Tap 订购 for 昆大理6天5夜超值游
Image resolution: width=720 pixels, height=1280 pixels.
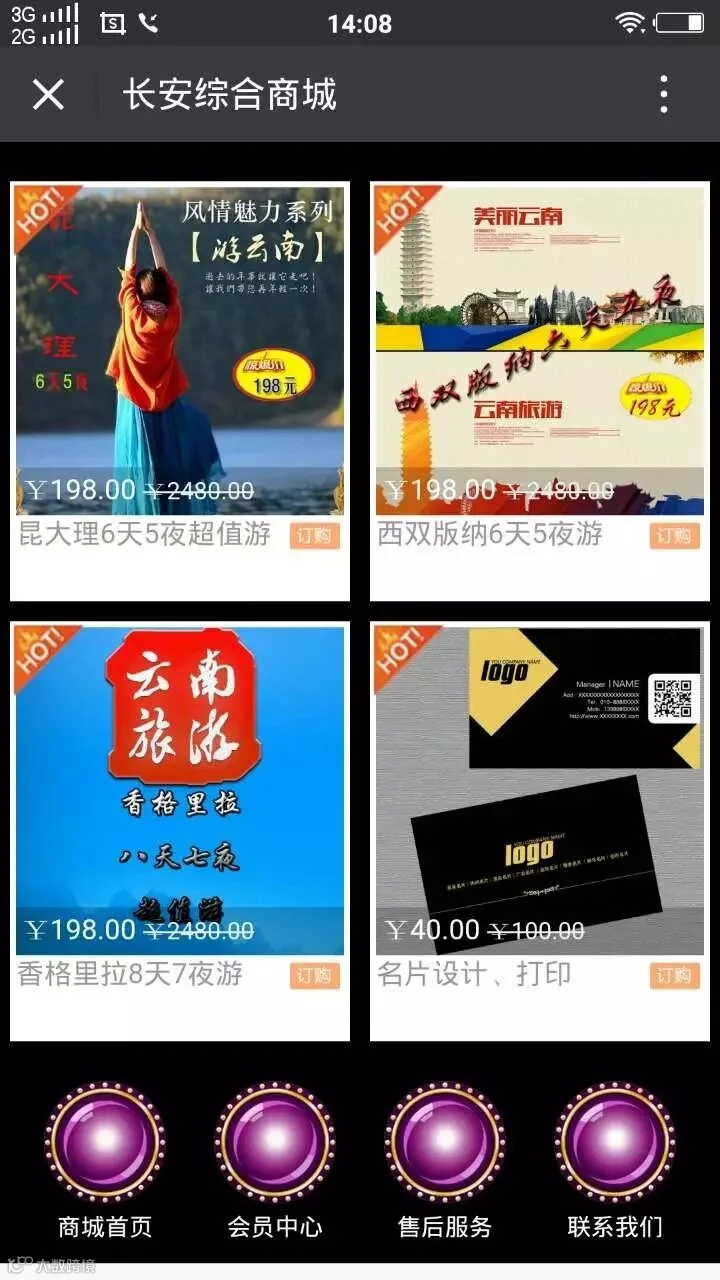click(x=315, y=536)
